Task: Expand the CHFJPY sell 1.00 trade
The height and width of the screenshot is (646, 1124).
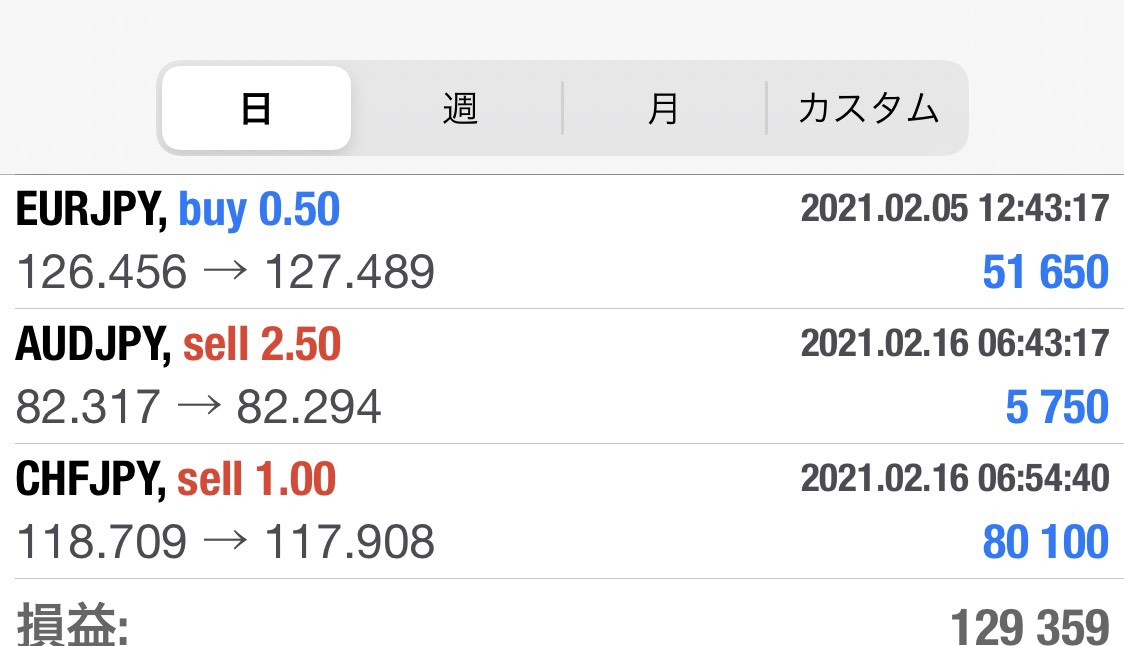Action: [562, 511]
